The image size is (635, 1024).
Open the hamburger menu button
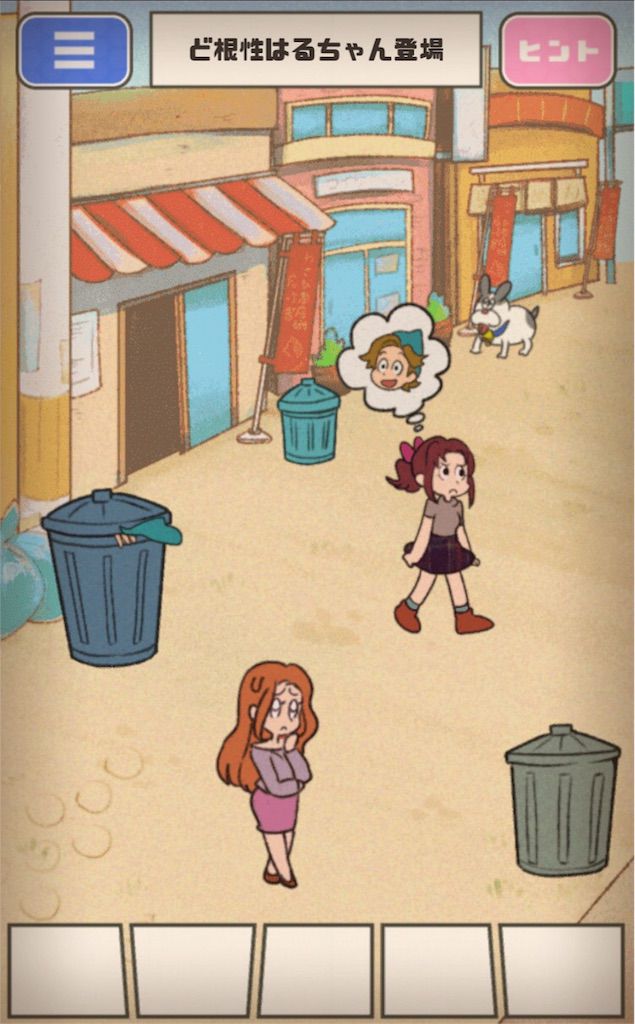tap(74, 50)
